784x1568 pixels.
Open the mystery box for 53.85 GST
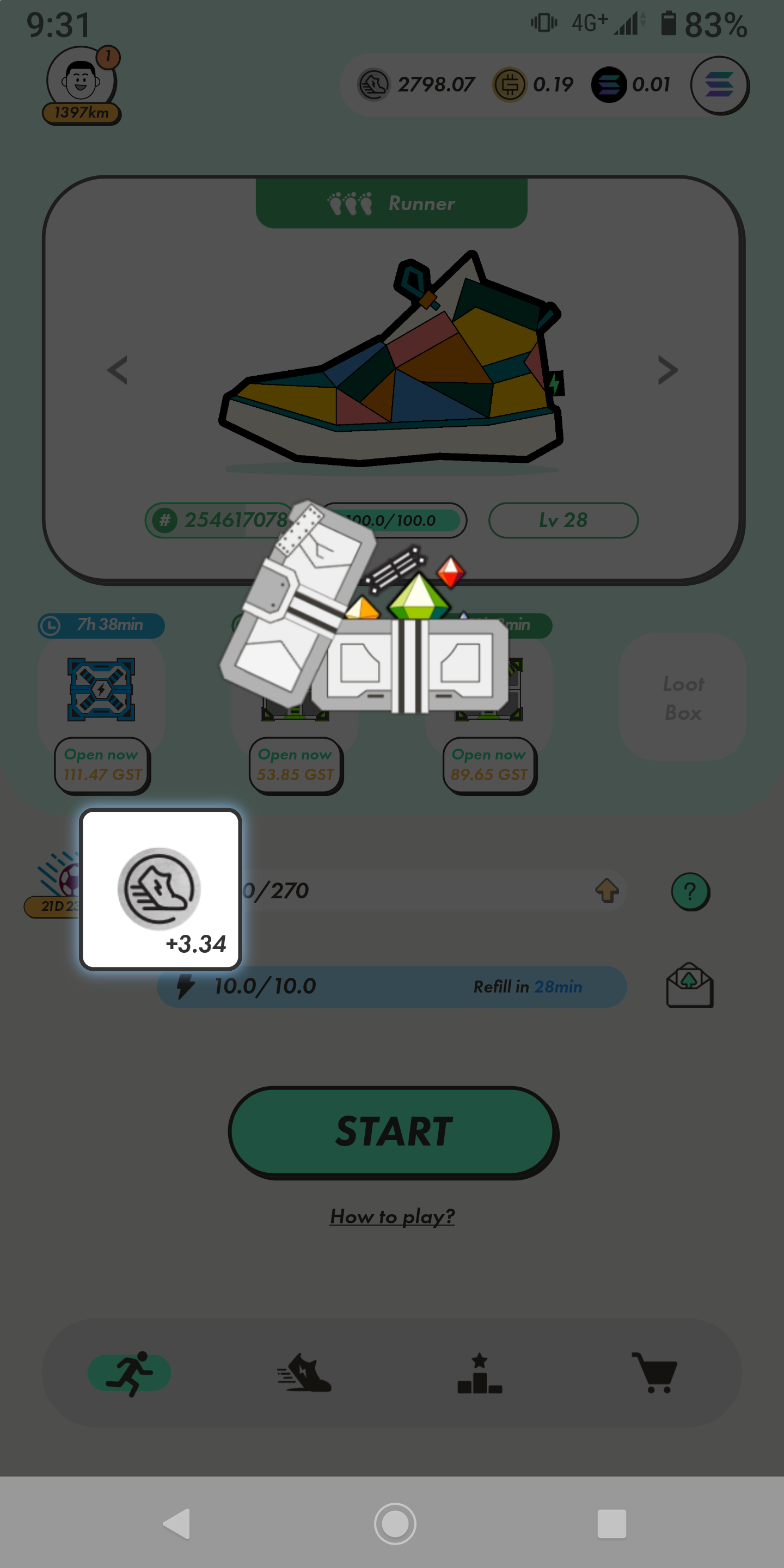click(296, 765)
